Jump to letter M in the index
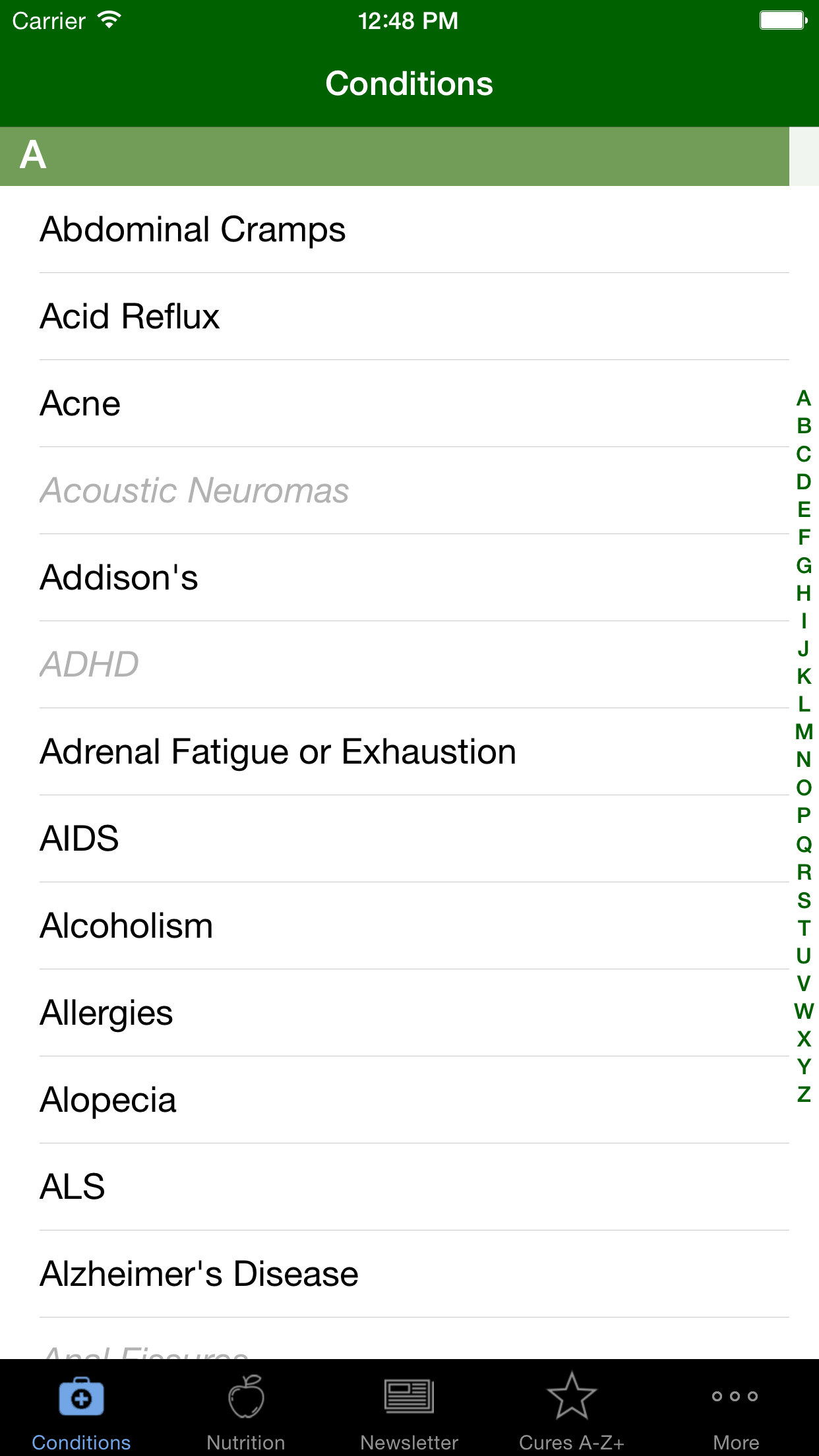The image size is (819, 1456). (x=804, y=732)
